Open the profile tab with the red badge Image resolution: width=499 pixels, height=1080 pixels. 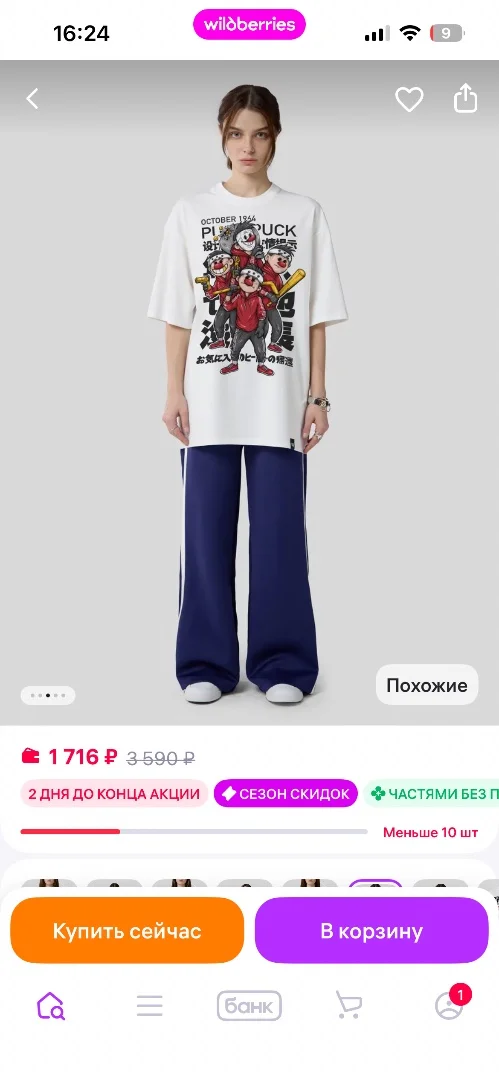tap(449, 1004)
